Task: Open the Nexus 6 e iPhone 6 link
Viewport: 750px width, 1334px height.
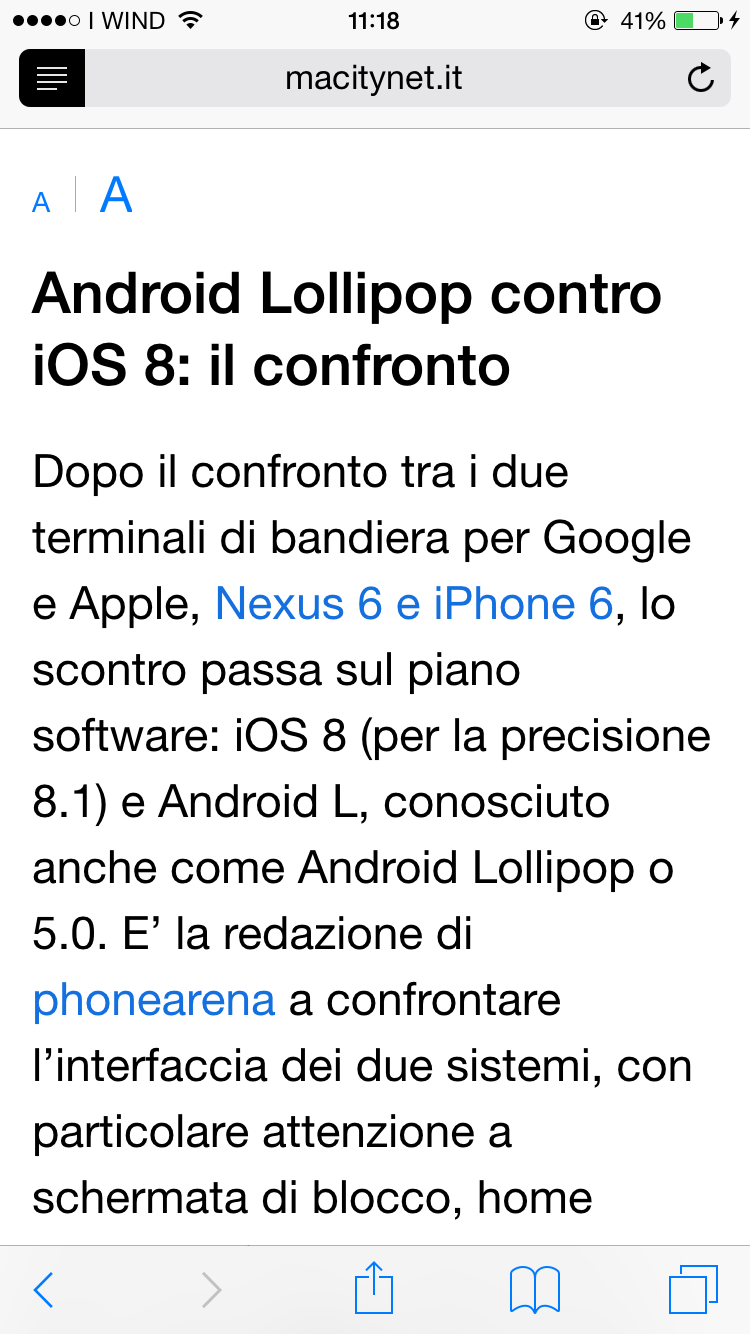Action: coord(413,604)
